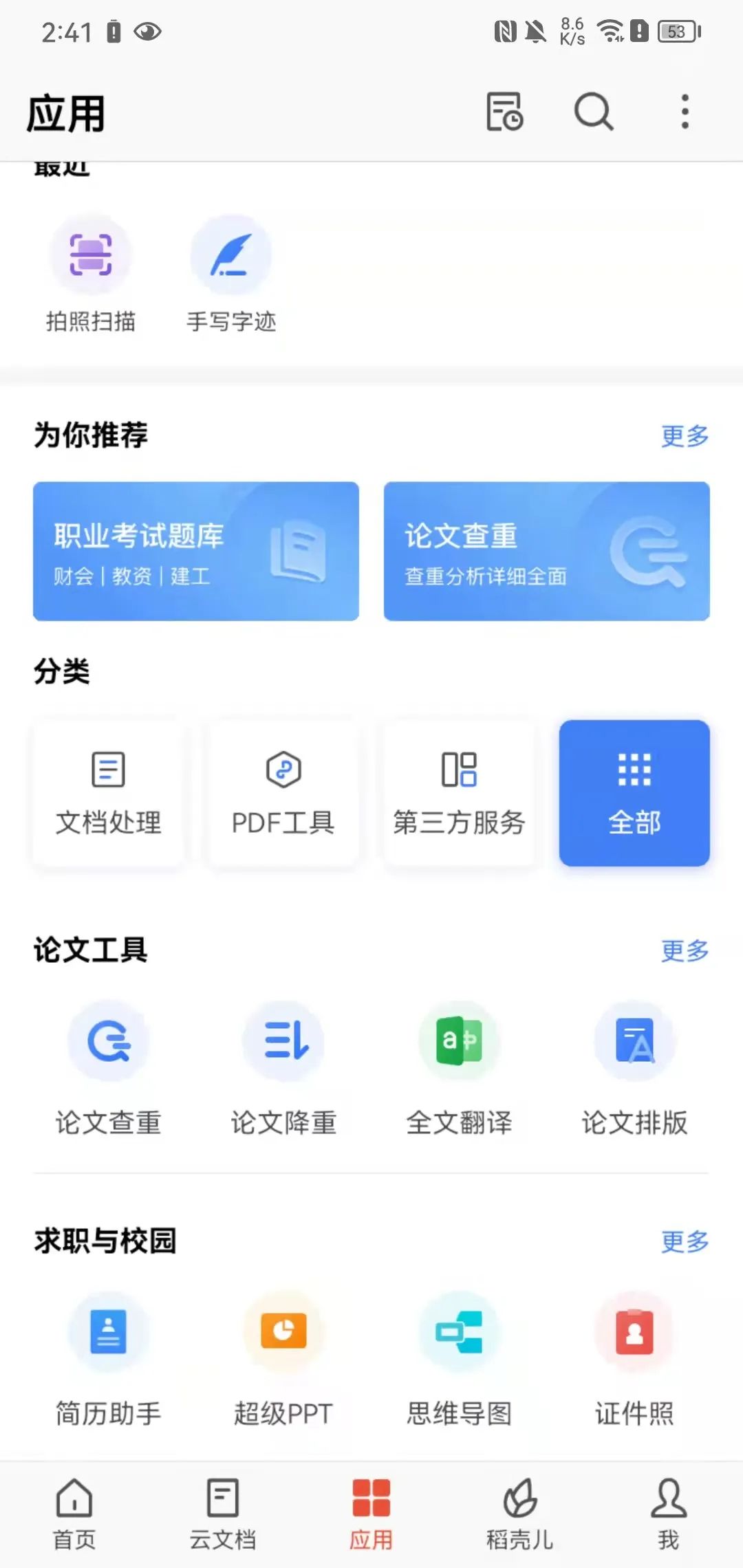Open the 简历助手 tool
This screenshot has width=743, height=1568.
click(109, 1359)
